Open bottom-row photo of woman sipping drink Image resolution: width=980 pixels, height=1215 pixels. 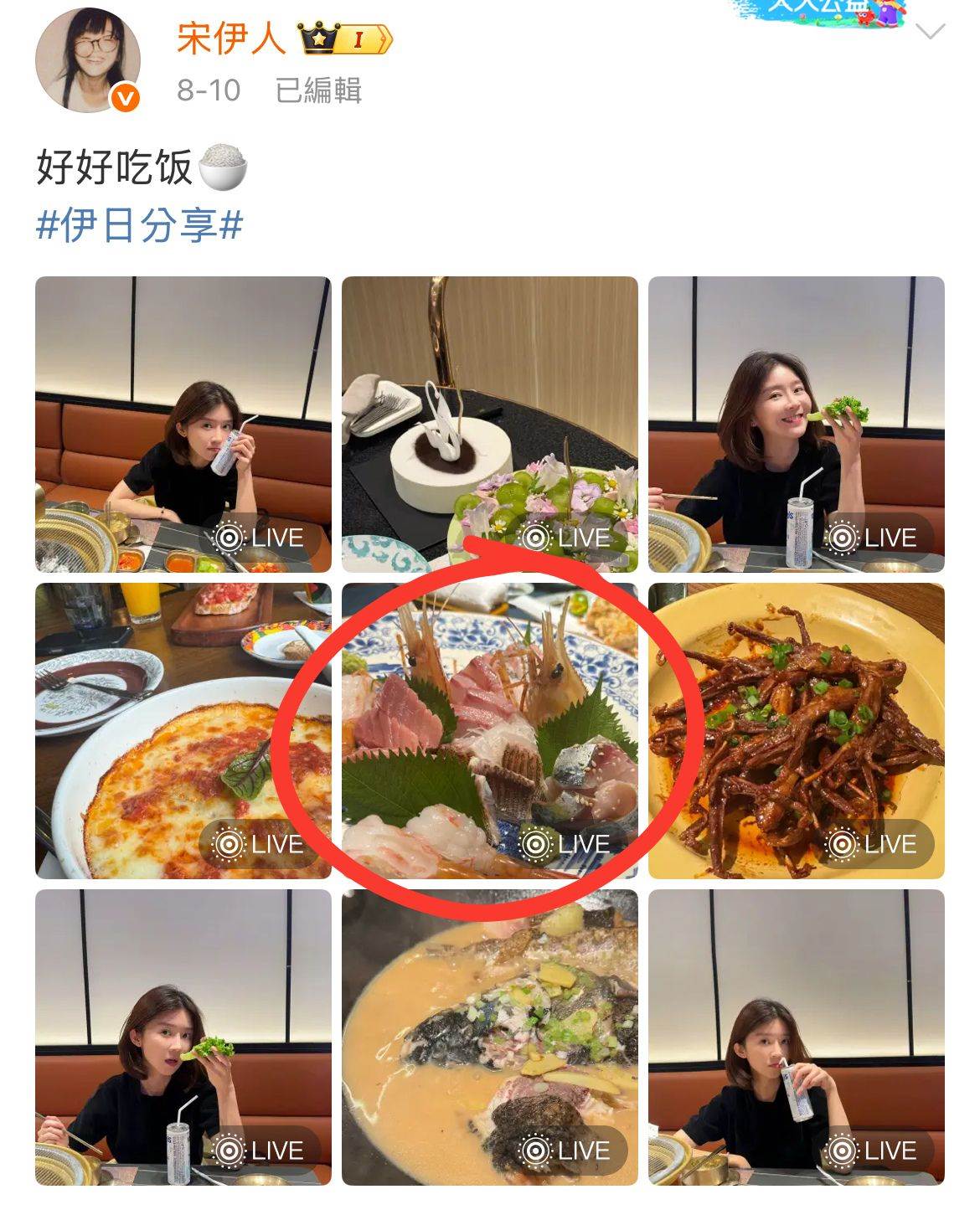pos(796,1037)
